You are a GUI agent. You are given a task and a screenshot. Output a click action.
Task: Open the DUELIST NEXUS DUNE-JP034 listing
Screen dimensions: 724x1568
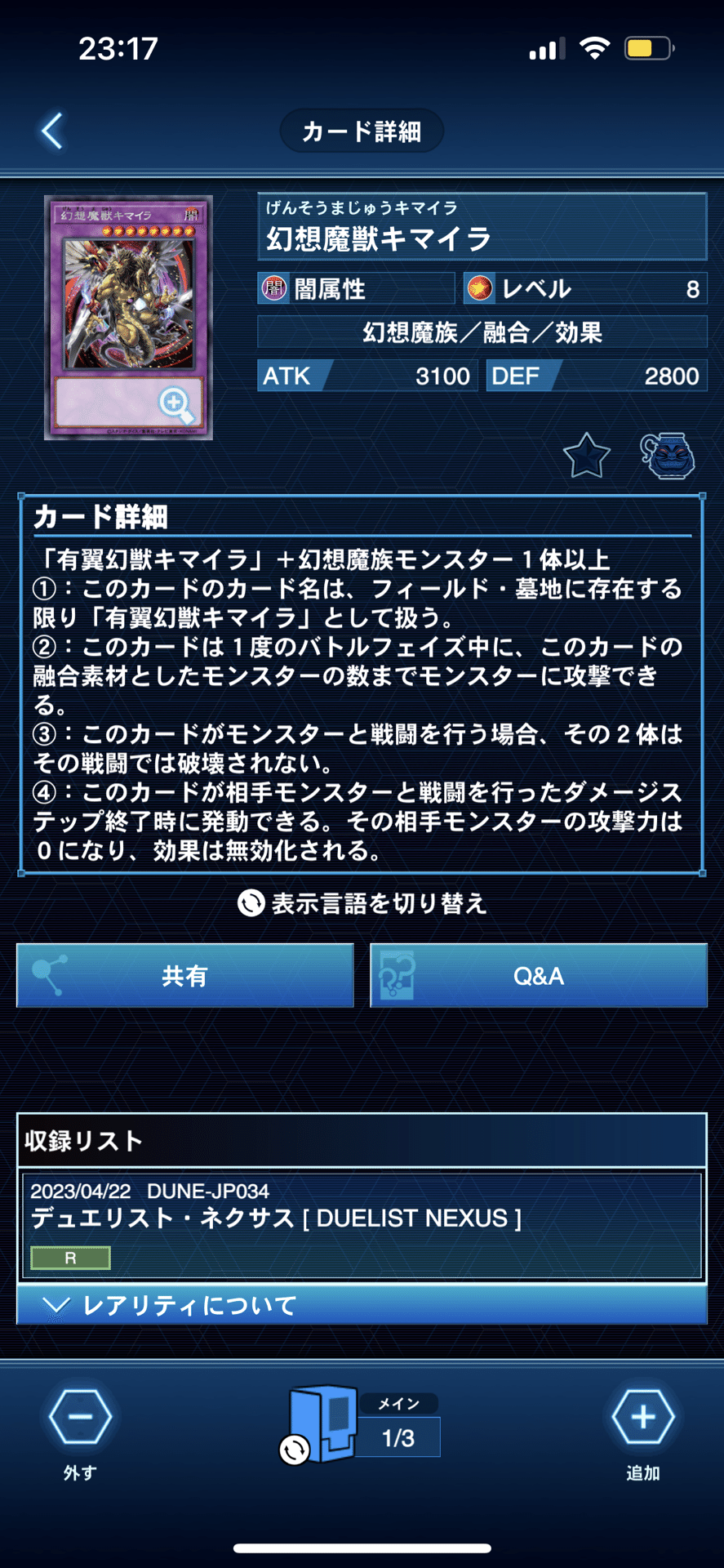tap(362, 1225)
